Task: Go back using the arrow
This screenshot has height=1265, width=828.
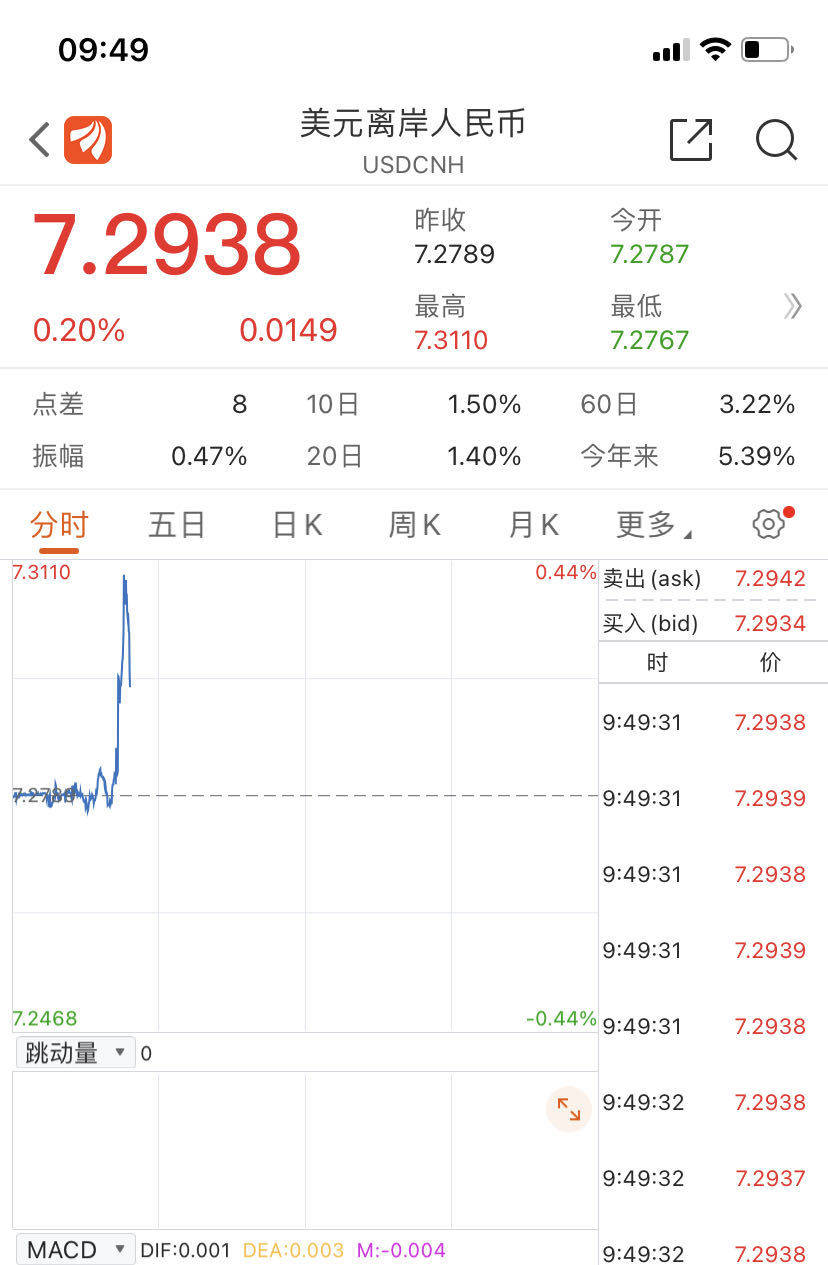Action: point(40,140)
